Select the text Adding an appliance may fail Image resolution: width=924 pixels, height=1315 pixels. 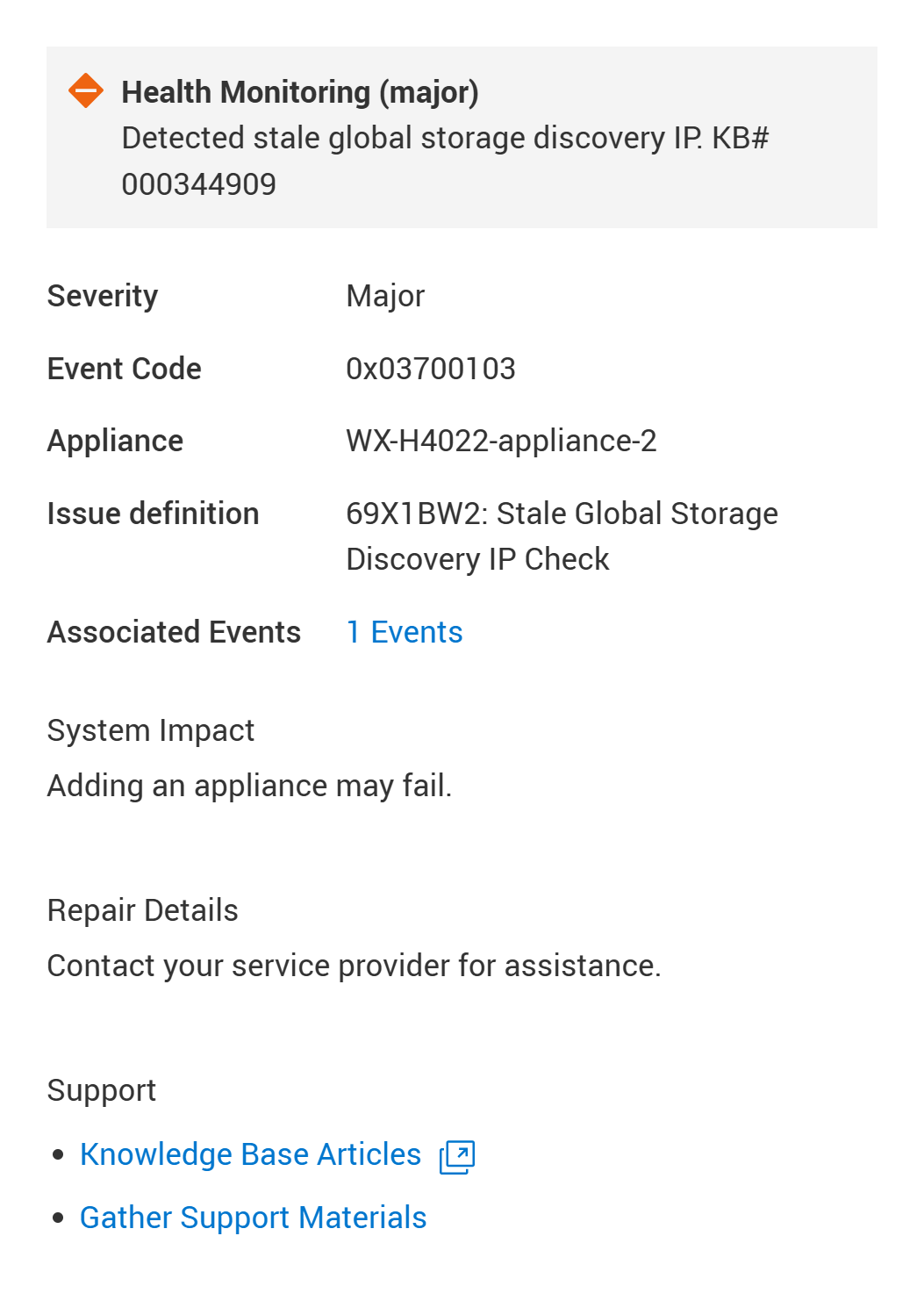pyautogui.click(x=249, y=787)
